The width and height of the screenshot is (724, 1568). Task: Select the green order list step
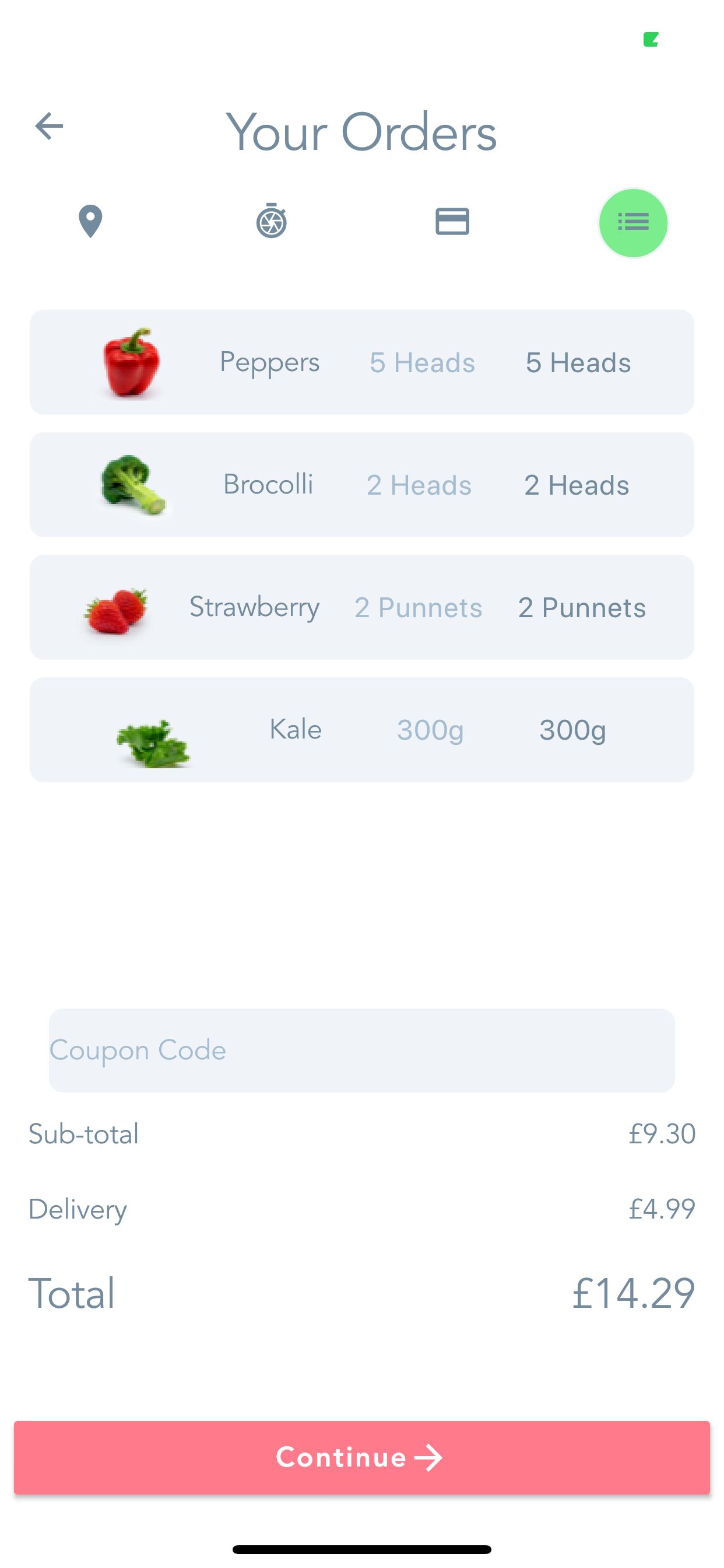coord(632,223)
